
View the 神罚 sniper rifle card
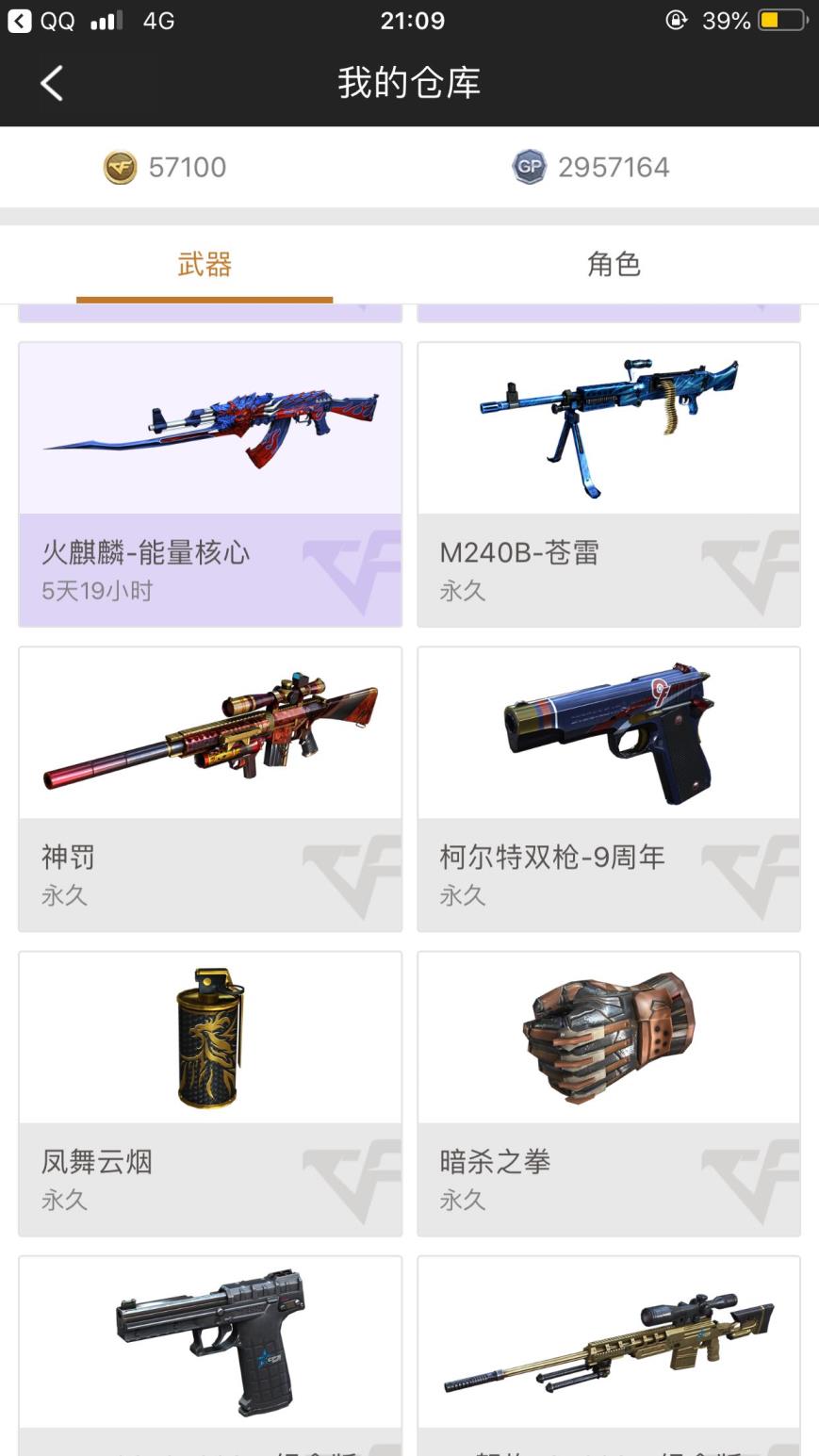pos(210,789)
